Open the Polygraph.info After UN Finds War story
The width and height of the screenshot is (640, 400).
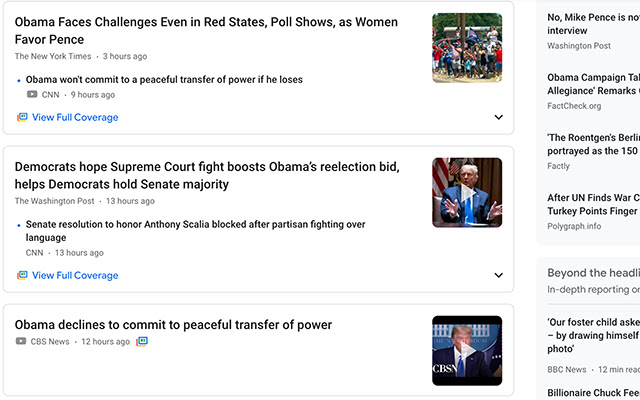[x=593, y=204]
